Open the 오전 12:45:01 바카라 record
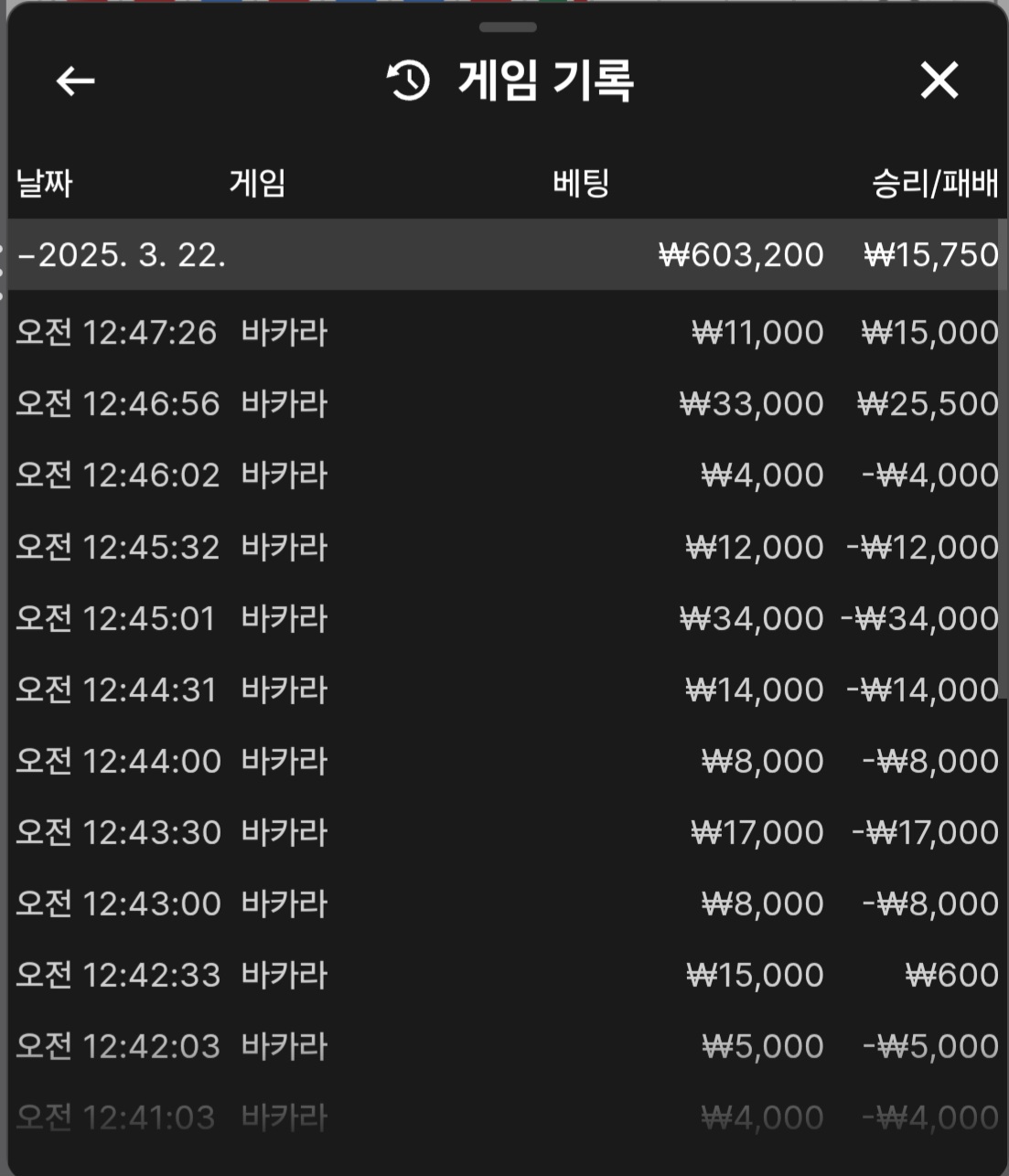Screen dimensions: 1009x1176 [x=503, y=618]
